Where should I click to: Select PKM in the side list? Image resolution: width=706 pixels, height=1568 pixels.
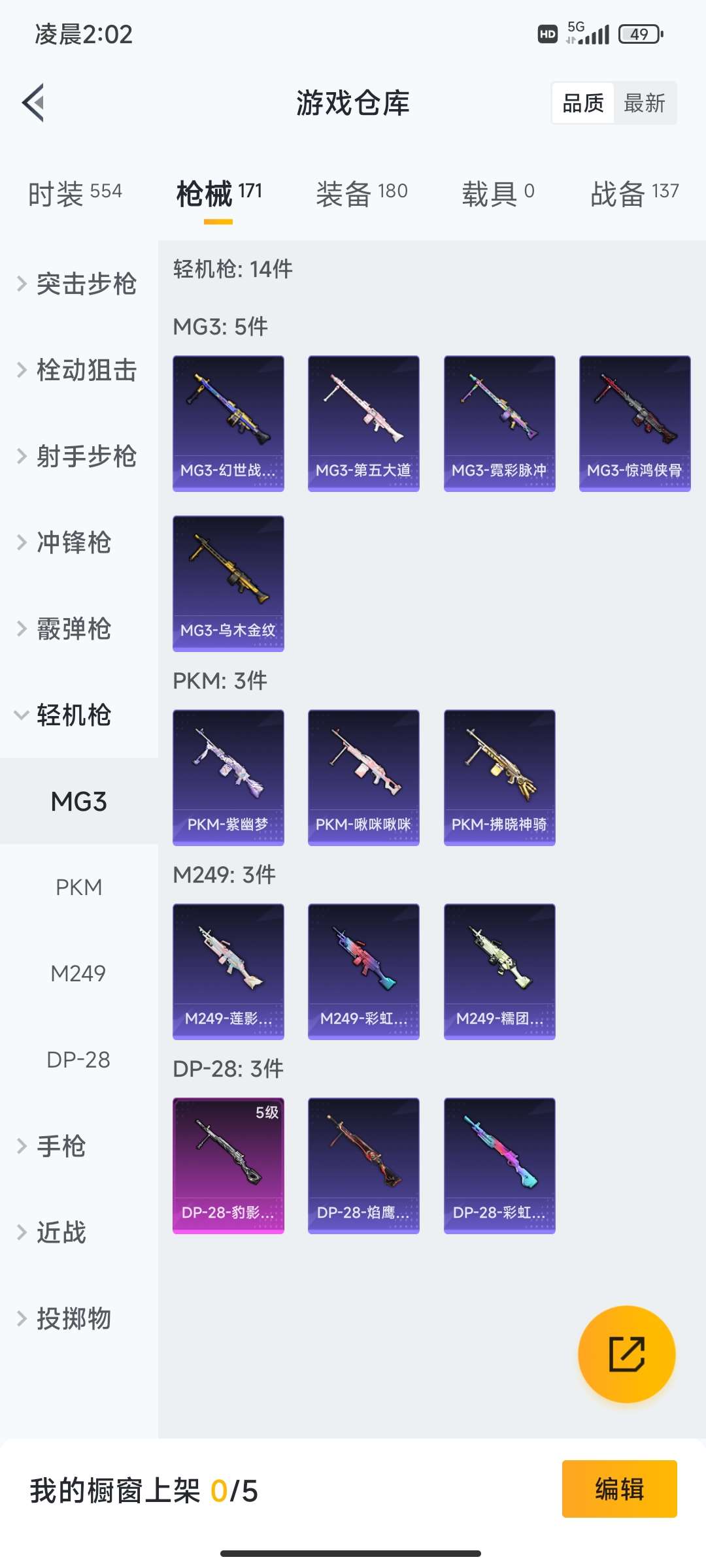pos(78,887)
